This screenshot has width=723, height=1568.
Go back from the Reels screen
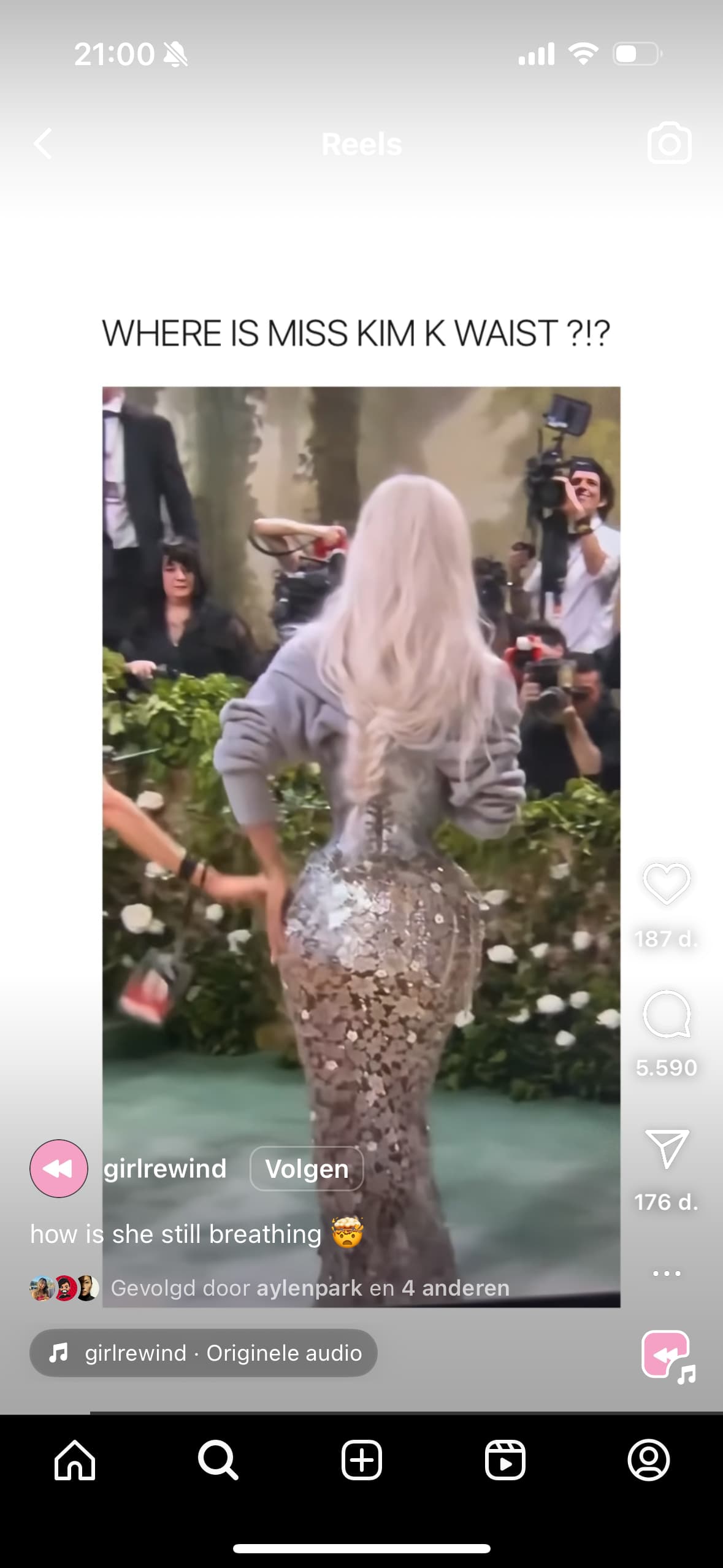[43, 144]
